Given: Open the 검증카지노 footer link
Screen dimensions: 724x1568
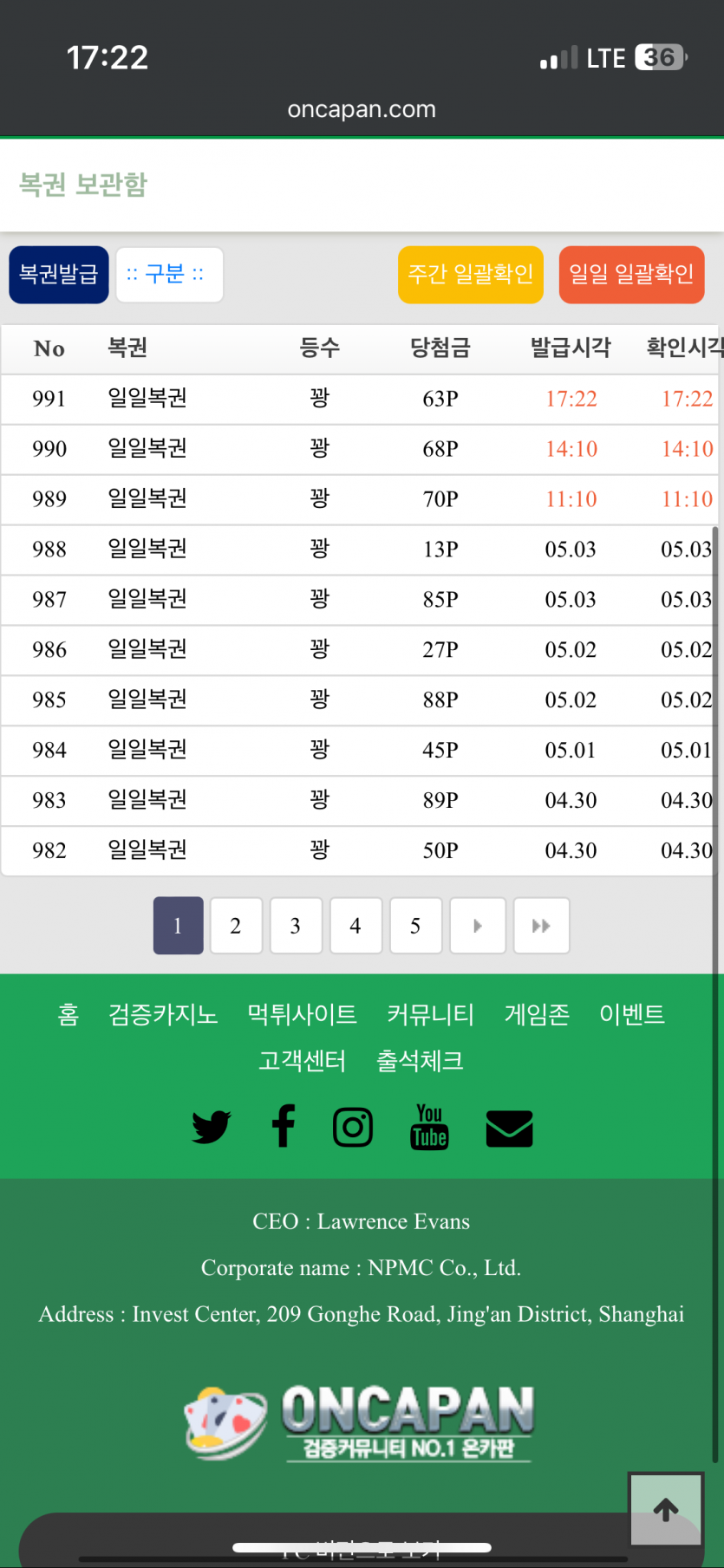Looking at the screenshot, I should (163, 1014).
